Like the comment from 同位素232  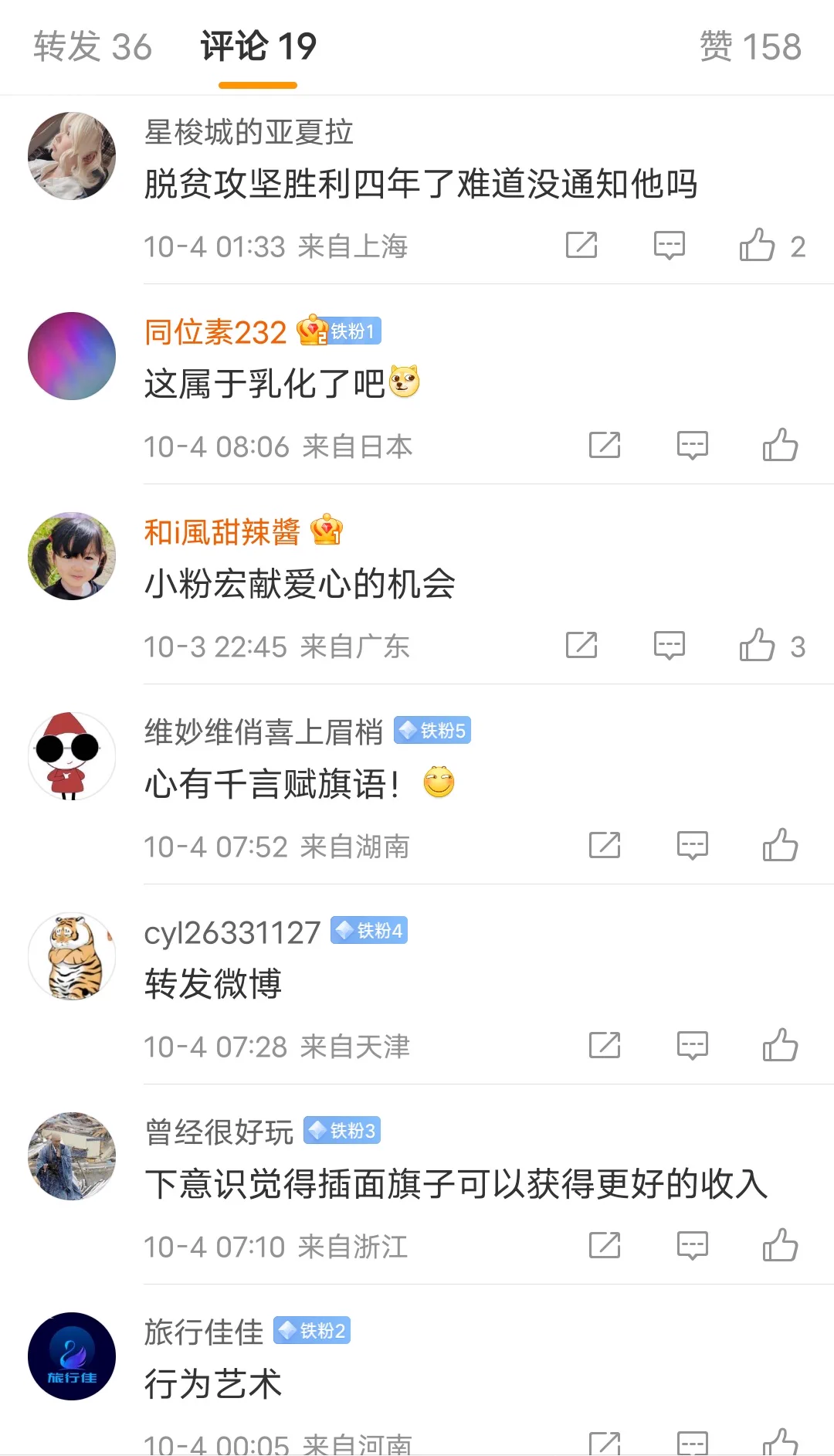pyautogui.click(x=780, y=446)
